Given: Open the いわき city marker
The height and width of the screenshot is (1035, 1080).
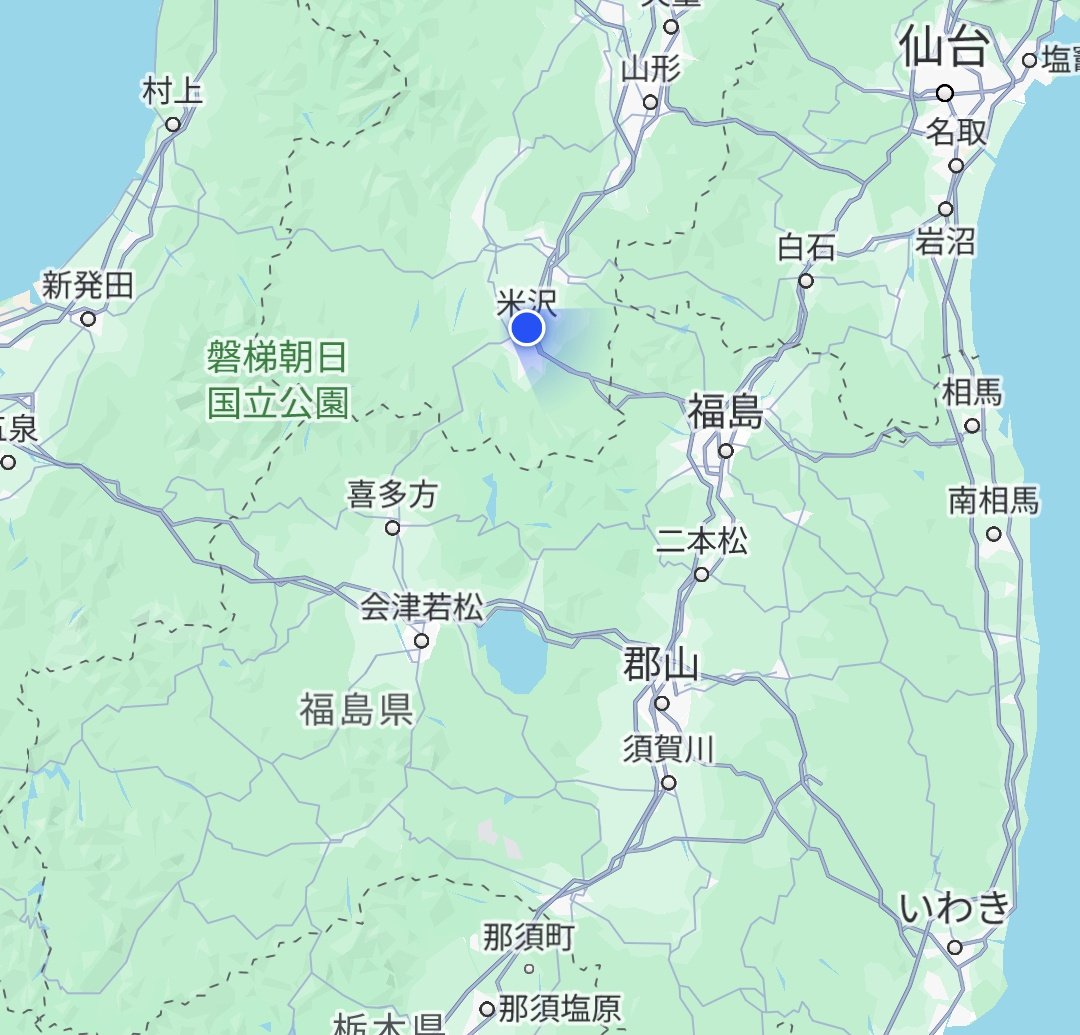Looking at the screenshot, I should [955, 946].
